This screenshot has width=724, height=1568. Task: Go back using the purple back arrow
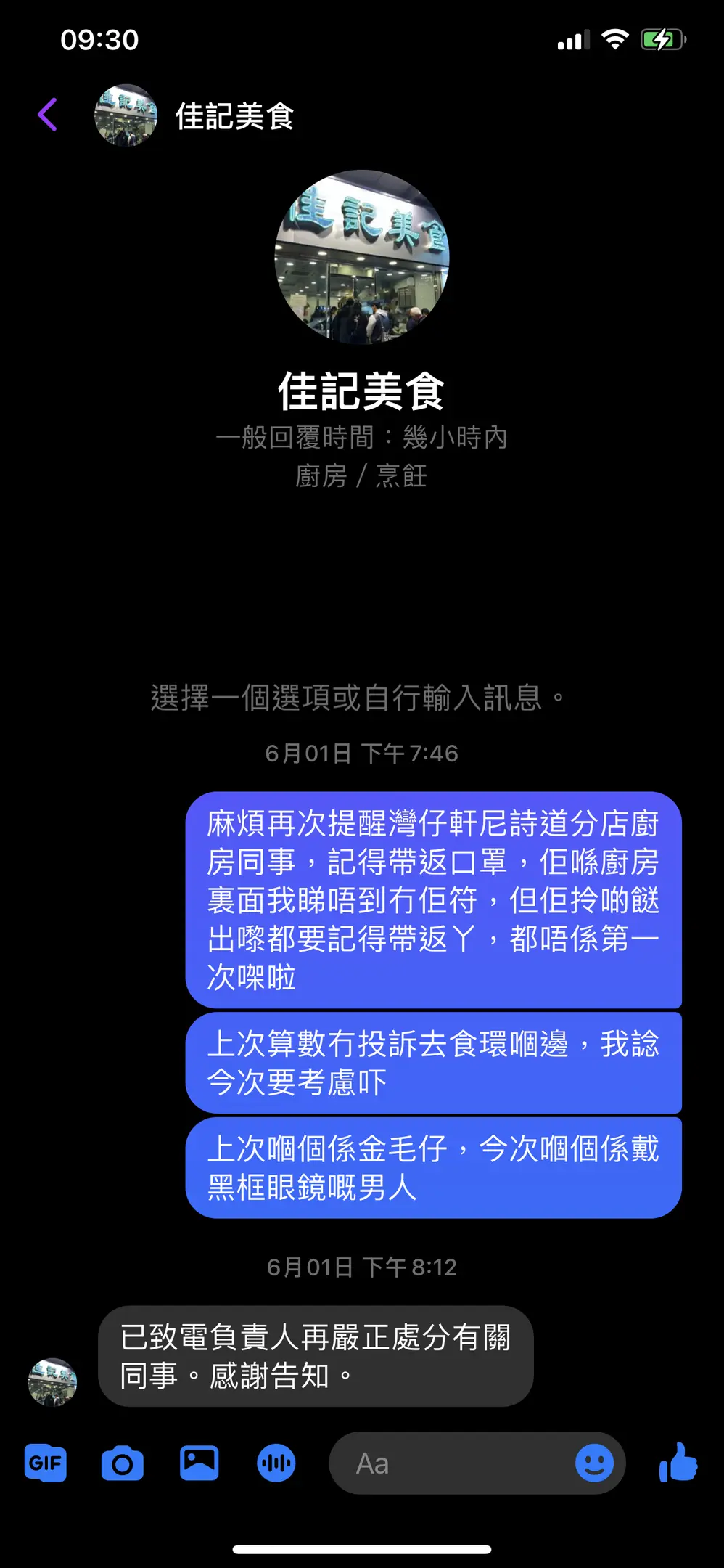(48, 115)
